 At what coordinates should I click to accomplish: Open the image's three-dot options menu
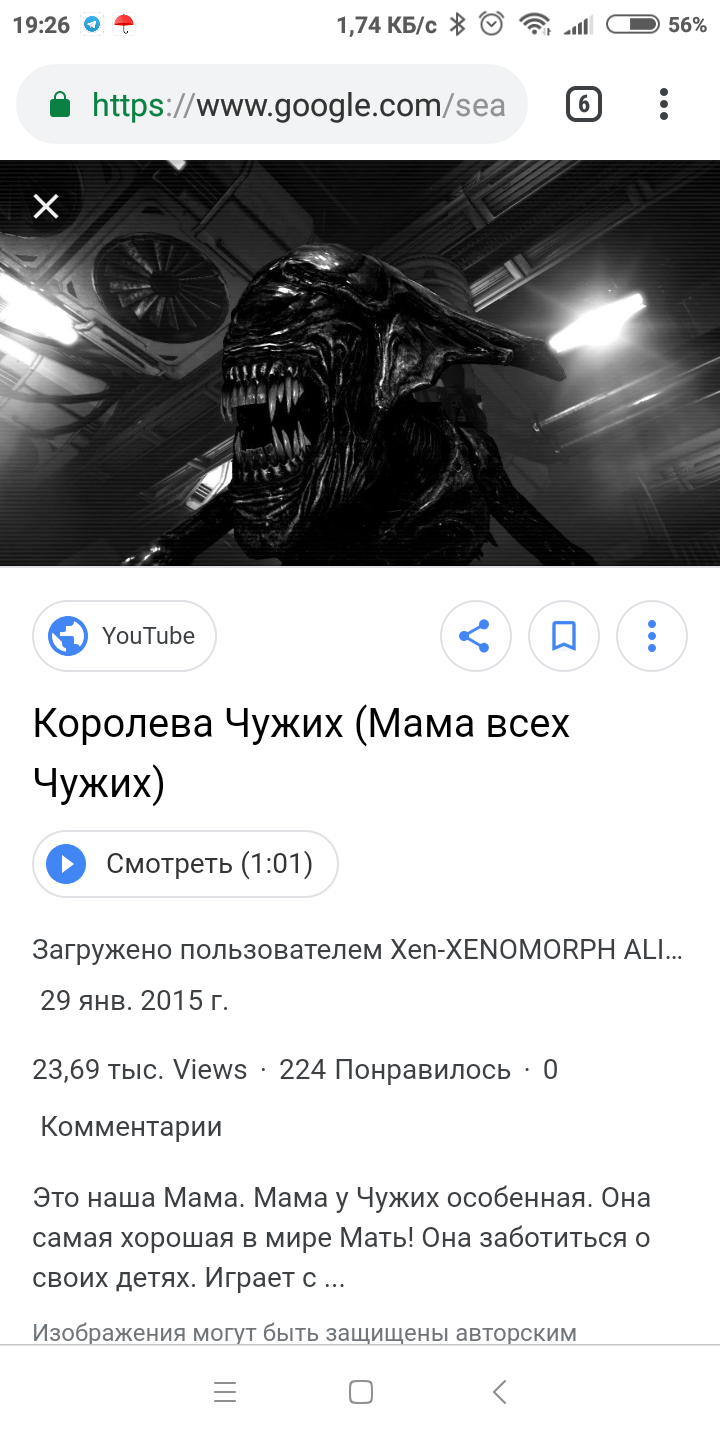coord(652,636)
